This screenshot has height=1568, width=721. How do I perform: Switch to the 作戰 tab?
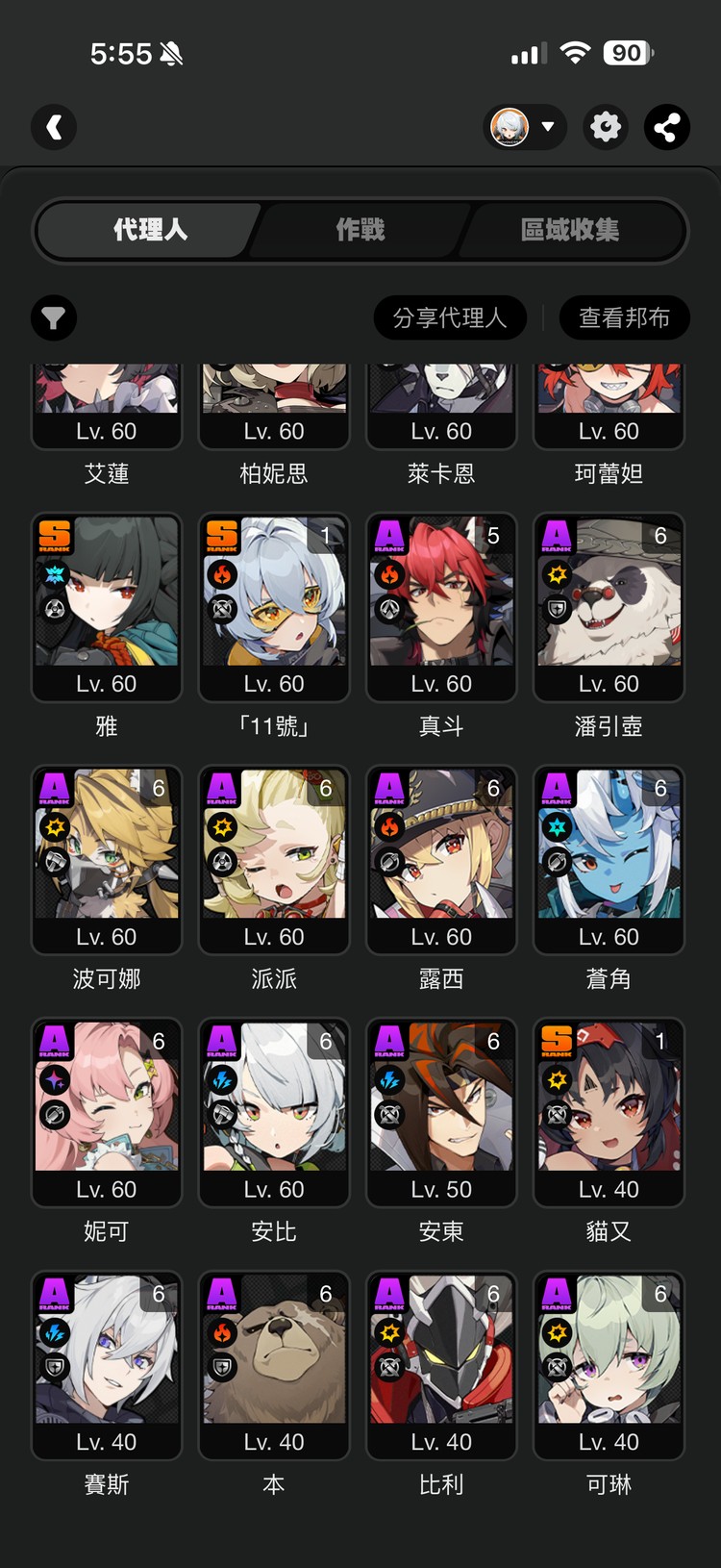pyautogui.click(x=359, y=231)
